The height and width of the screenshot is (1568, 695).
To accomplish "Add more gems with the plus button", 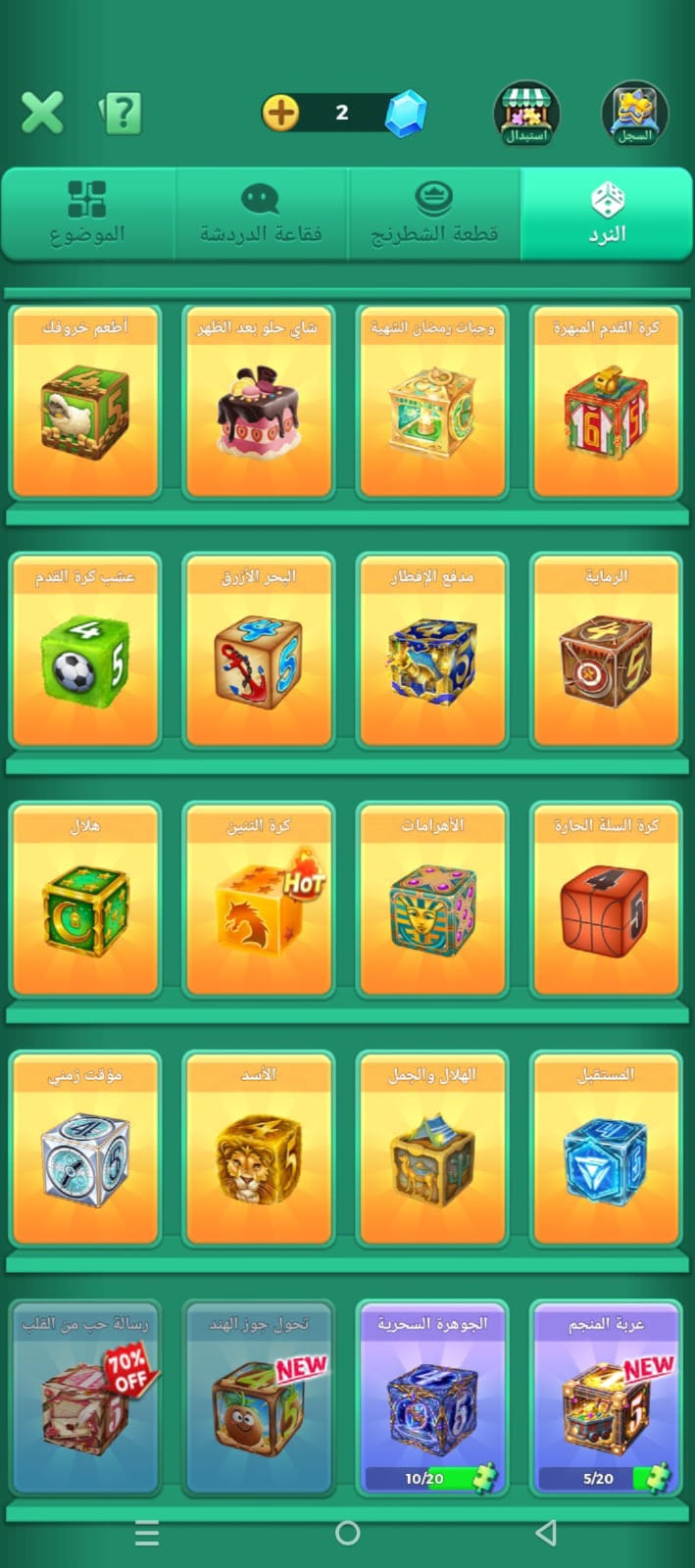I will click(x=280, y=113).
